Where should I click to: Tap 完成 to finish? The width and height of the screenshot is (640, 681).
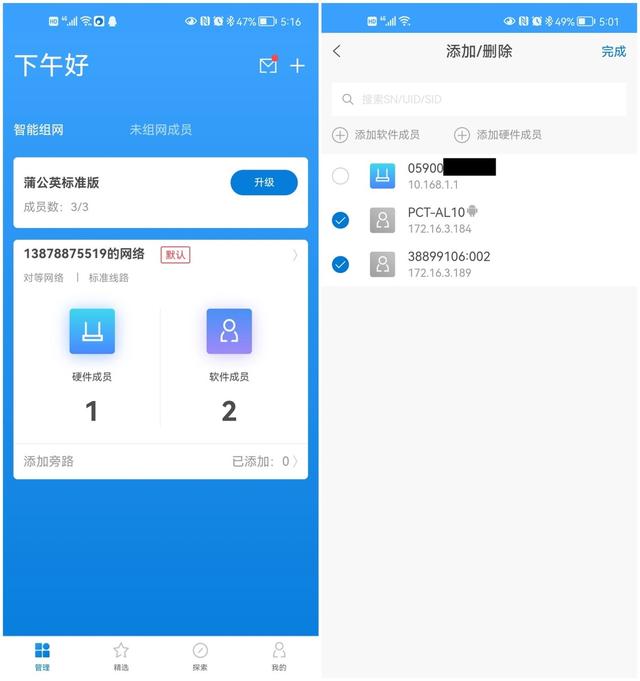tap(613, 51)
